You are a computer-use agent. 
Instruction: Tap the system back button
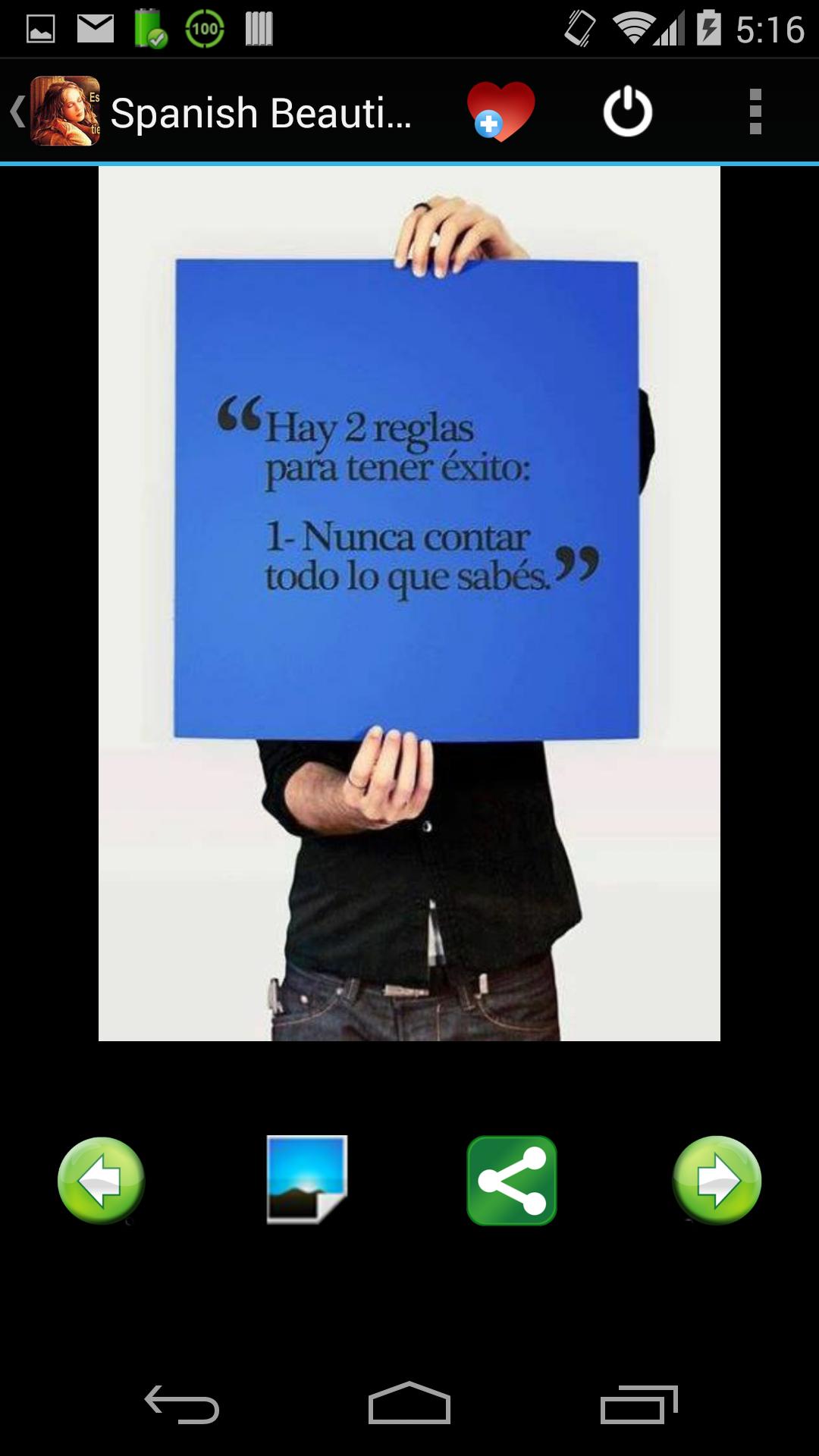[182, 1404]
